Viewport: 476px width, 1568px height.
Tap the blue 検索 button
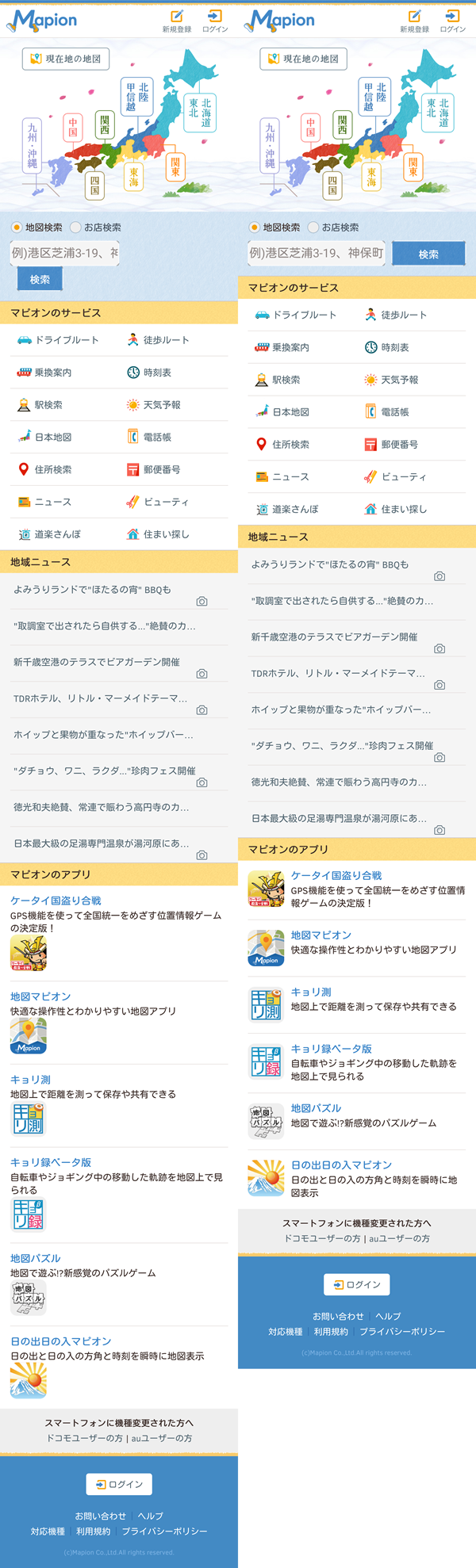(x=40, y=279)
